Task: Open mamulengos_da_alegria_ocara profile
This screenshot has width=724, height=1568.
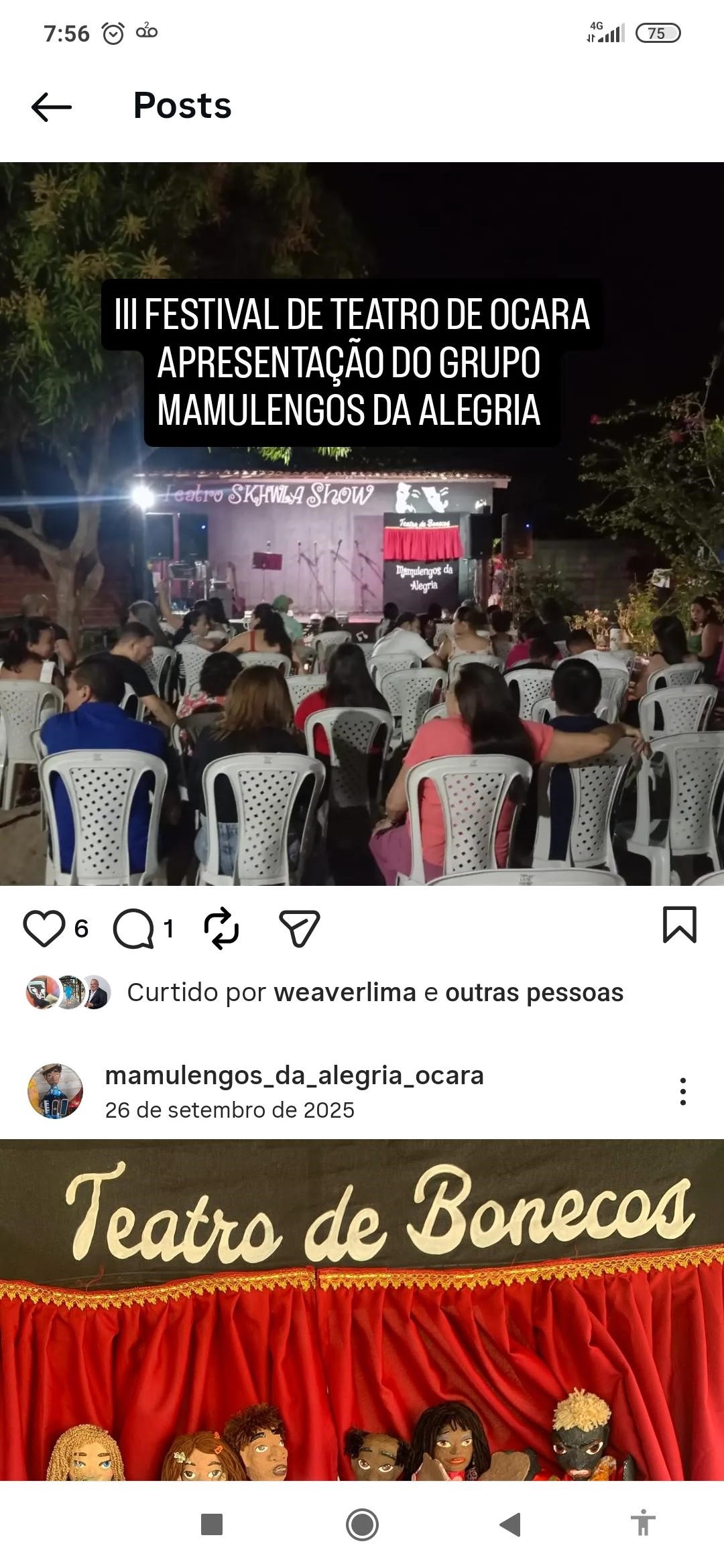Action: [294, 1075]
